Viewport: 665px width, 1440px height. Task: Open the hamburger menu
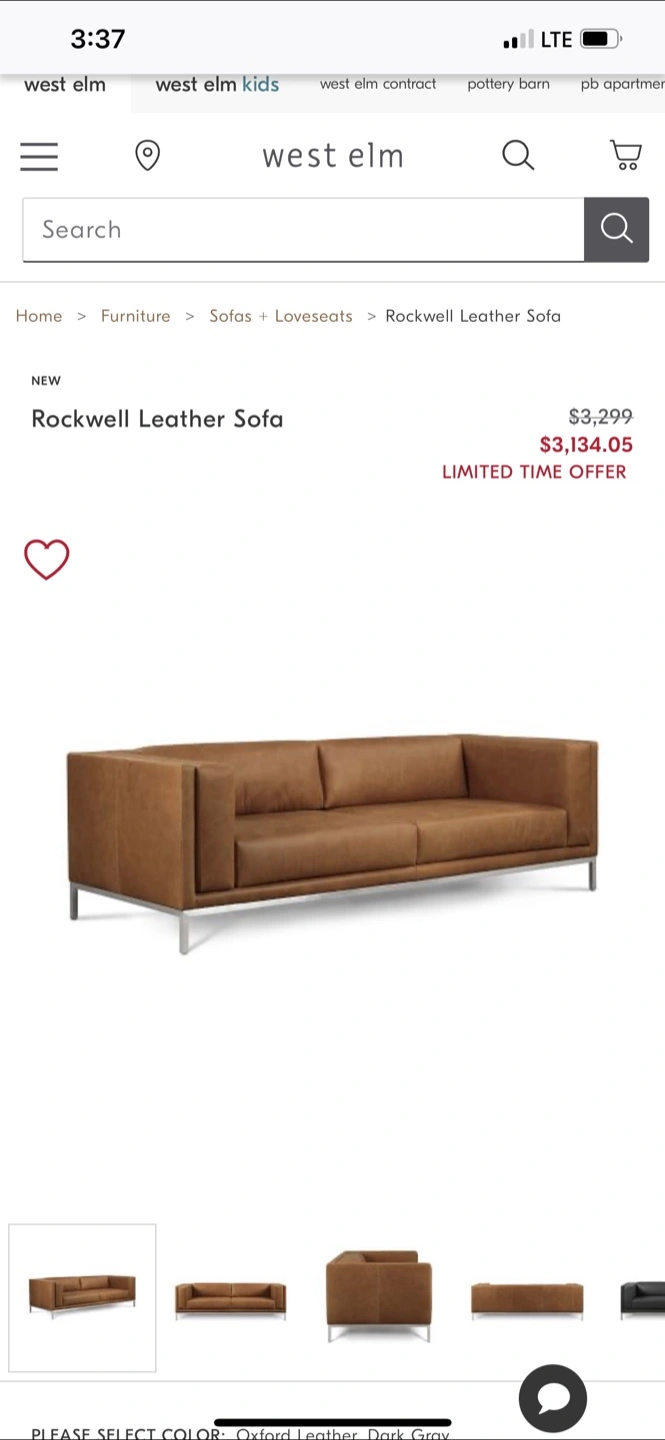(39, 156)
